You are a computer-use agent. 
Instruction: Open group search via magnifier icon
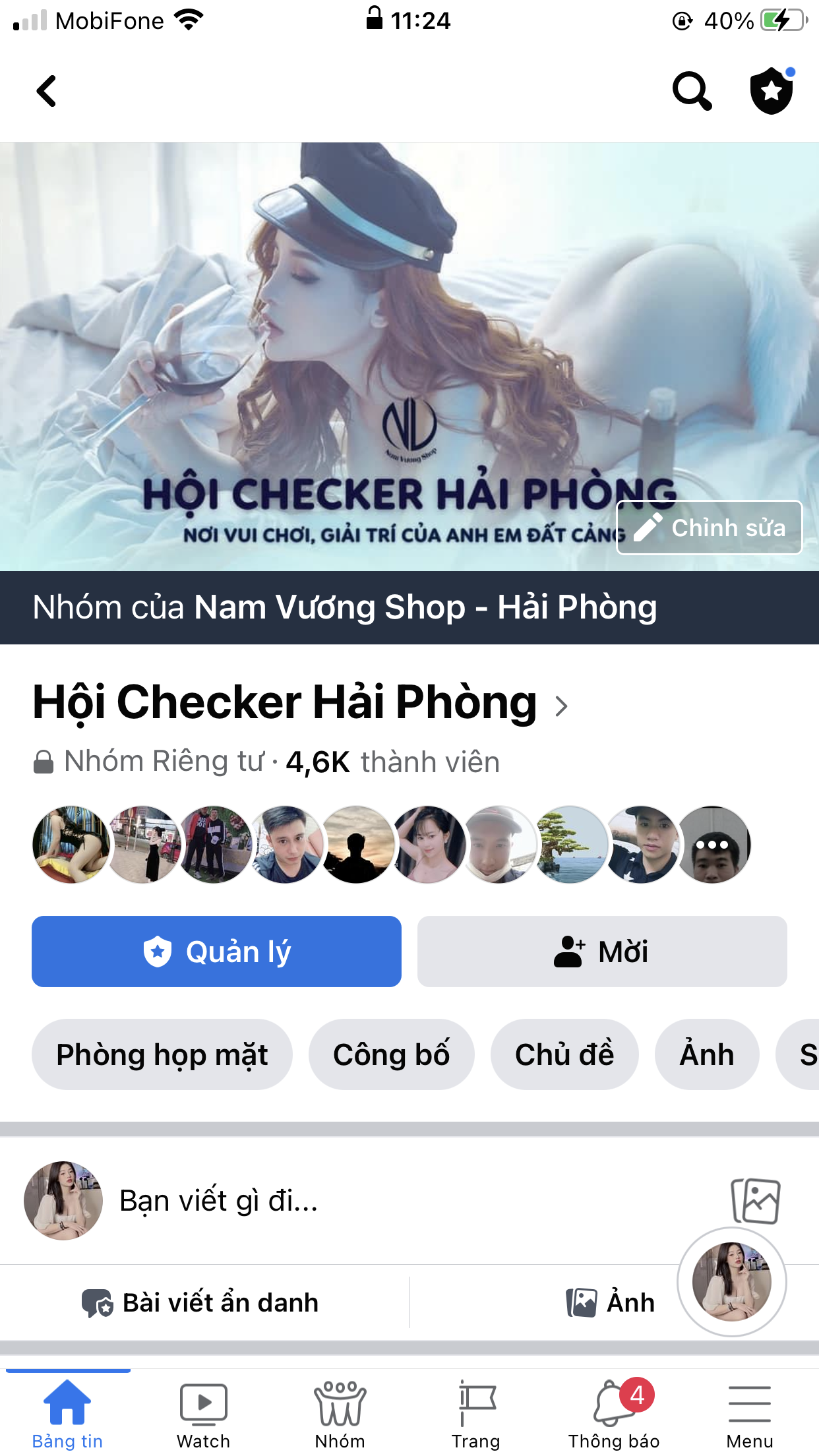point(692,91)
